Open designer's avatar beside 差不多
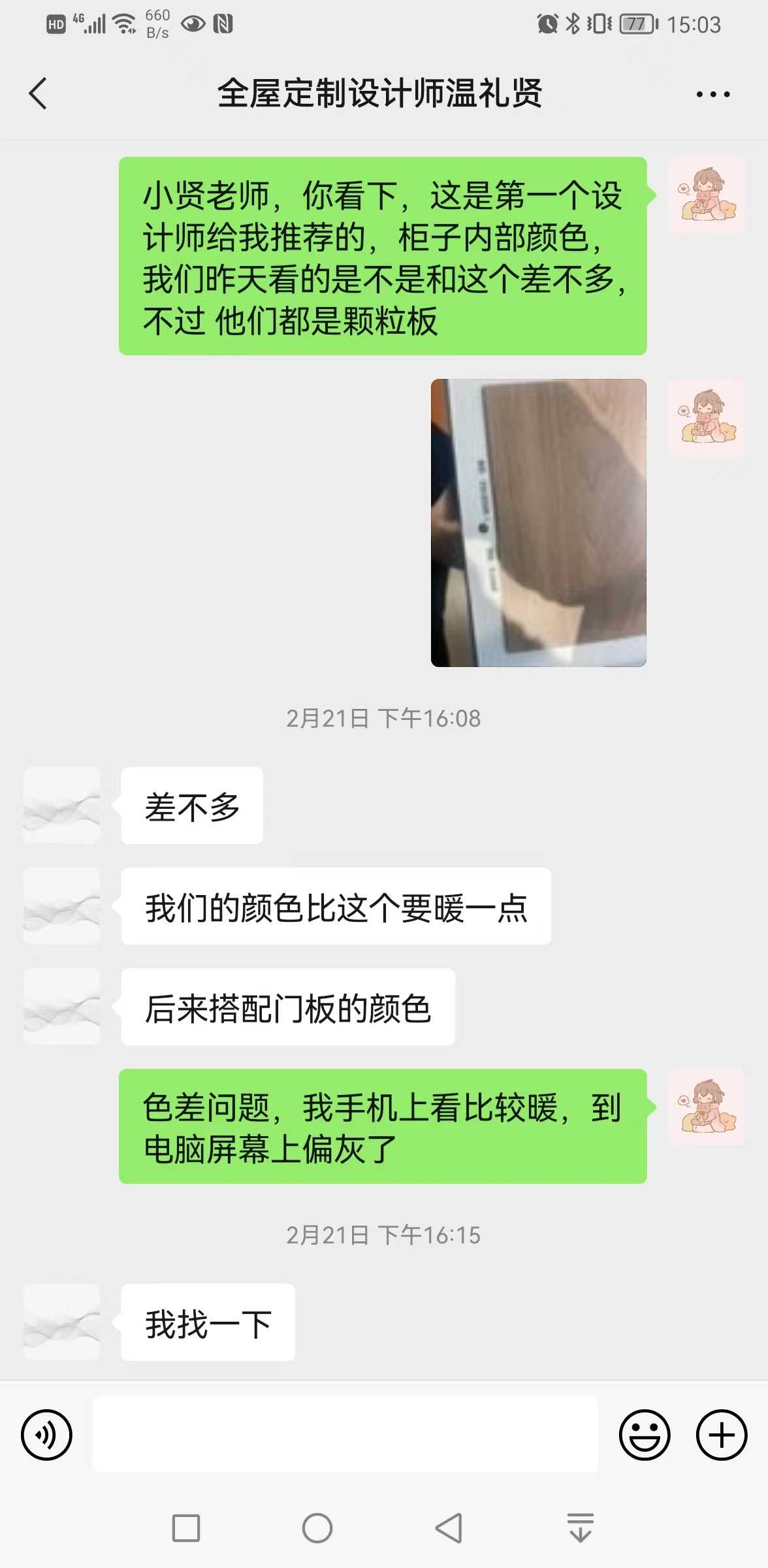Image resolution: width=768 pixels, height=1568 pixels. (x=62, y=806)
